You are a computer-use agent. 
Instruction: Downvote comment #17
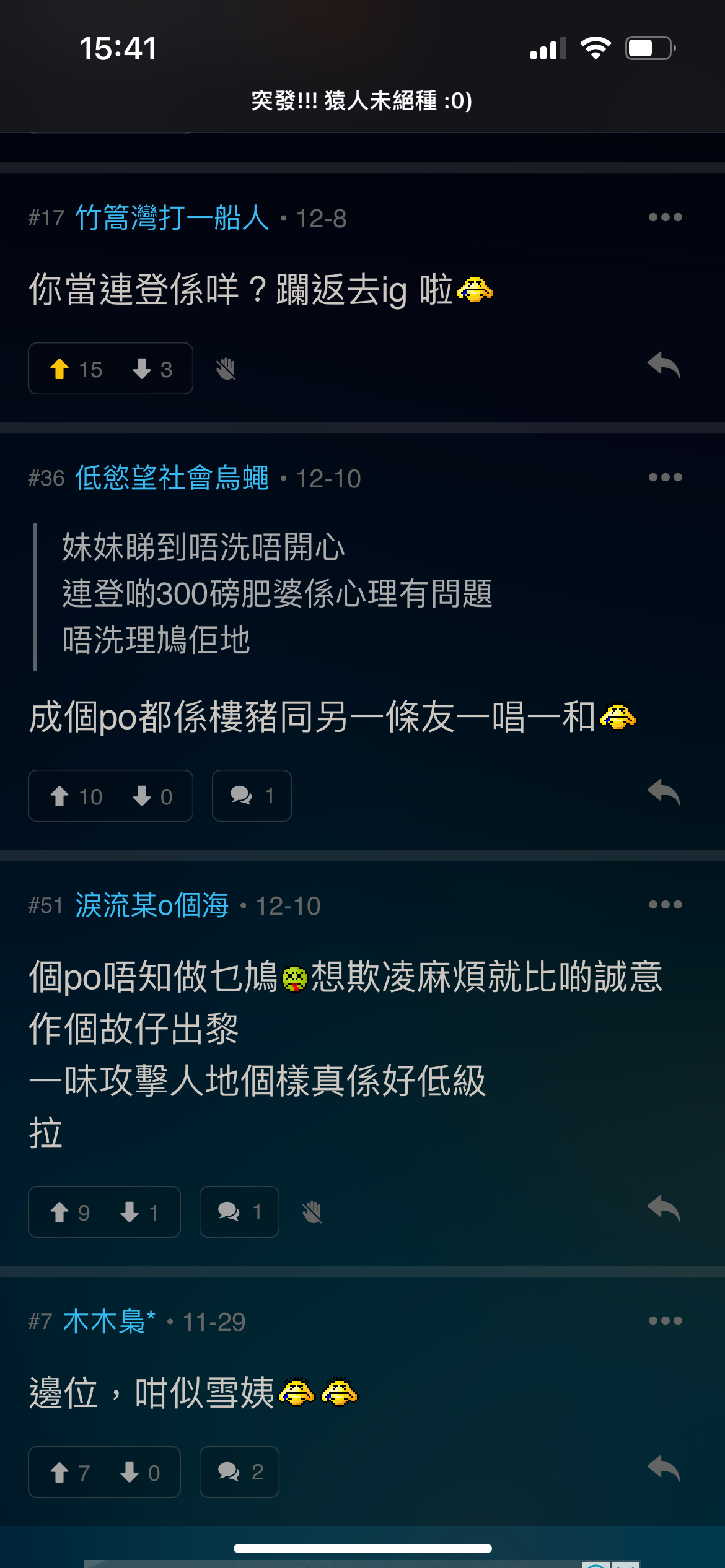(140, 369)
